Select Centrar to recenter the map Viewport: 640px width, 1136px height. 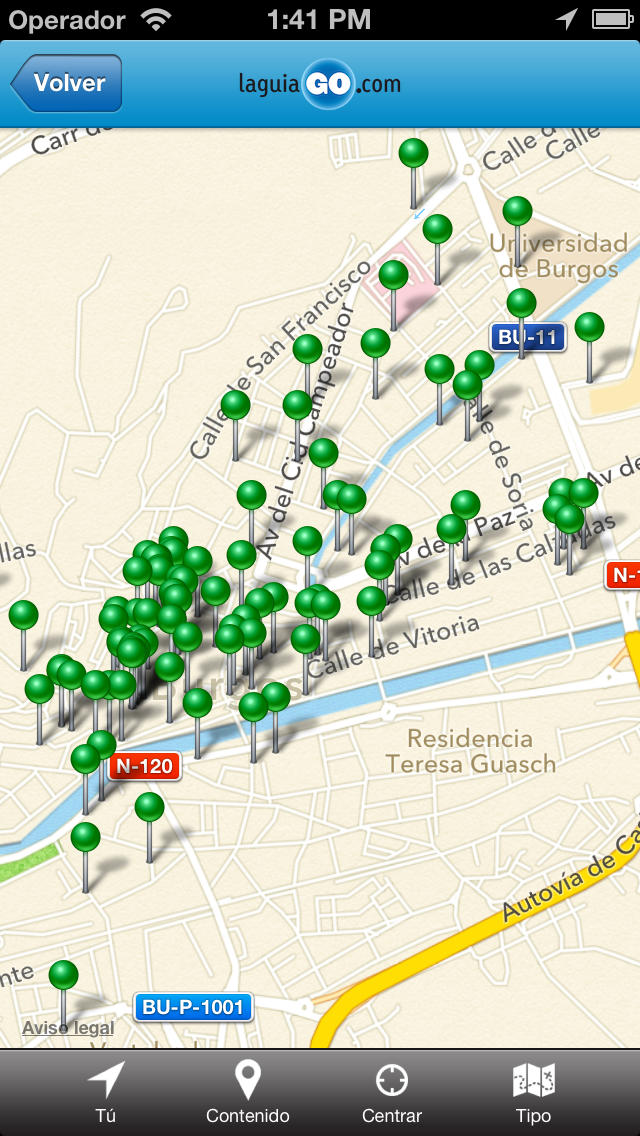(x=391, y=1093)
